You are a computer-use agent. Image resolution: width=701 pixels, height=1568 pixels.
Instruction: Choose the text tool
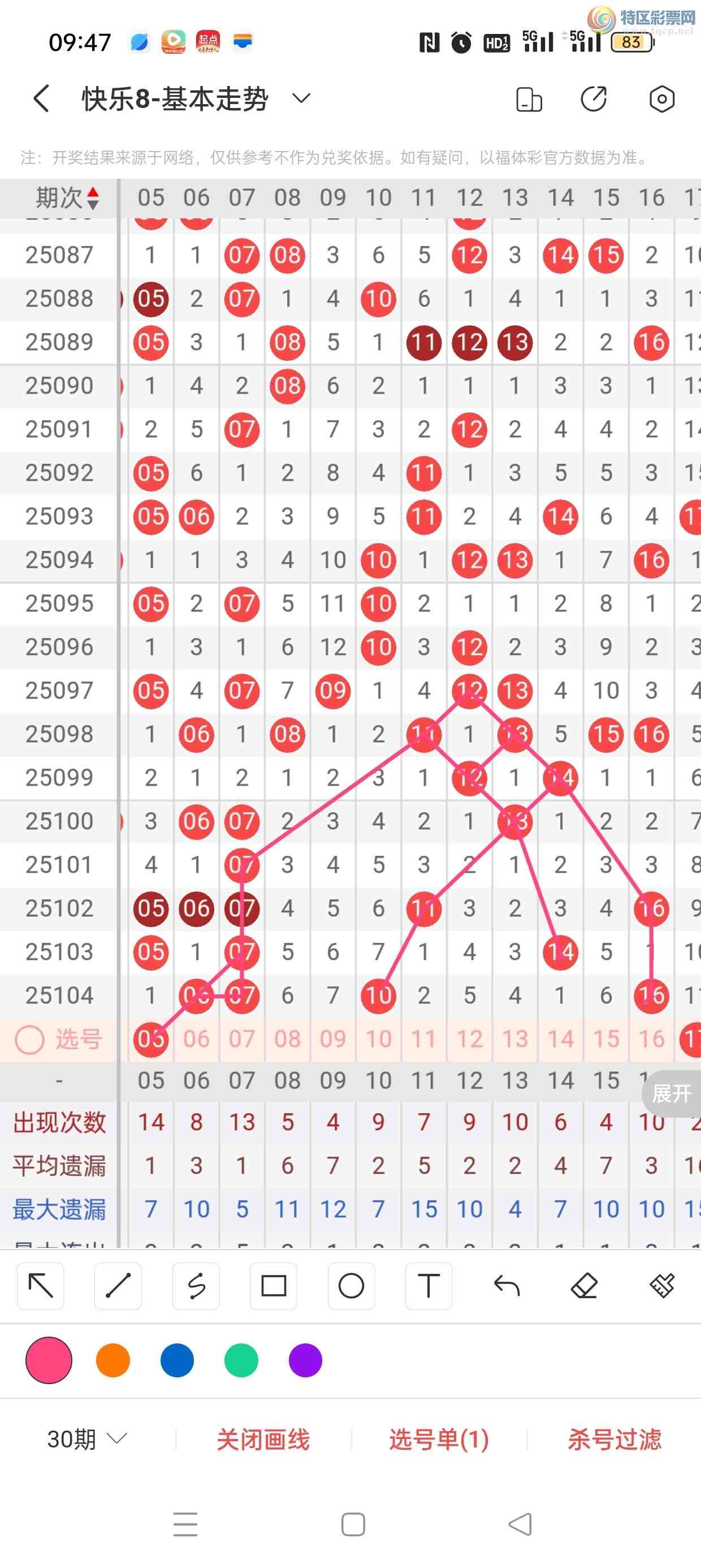pos(429,1286)
